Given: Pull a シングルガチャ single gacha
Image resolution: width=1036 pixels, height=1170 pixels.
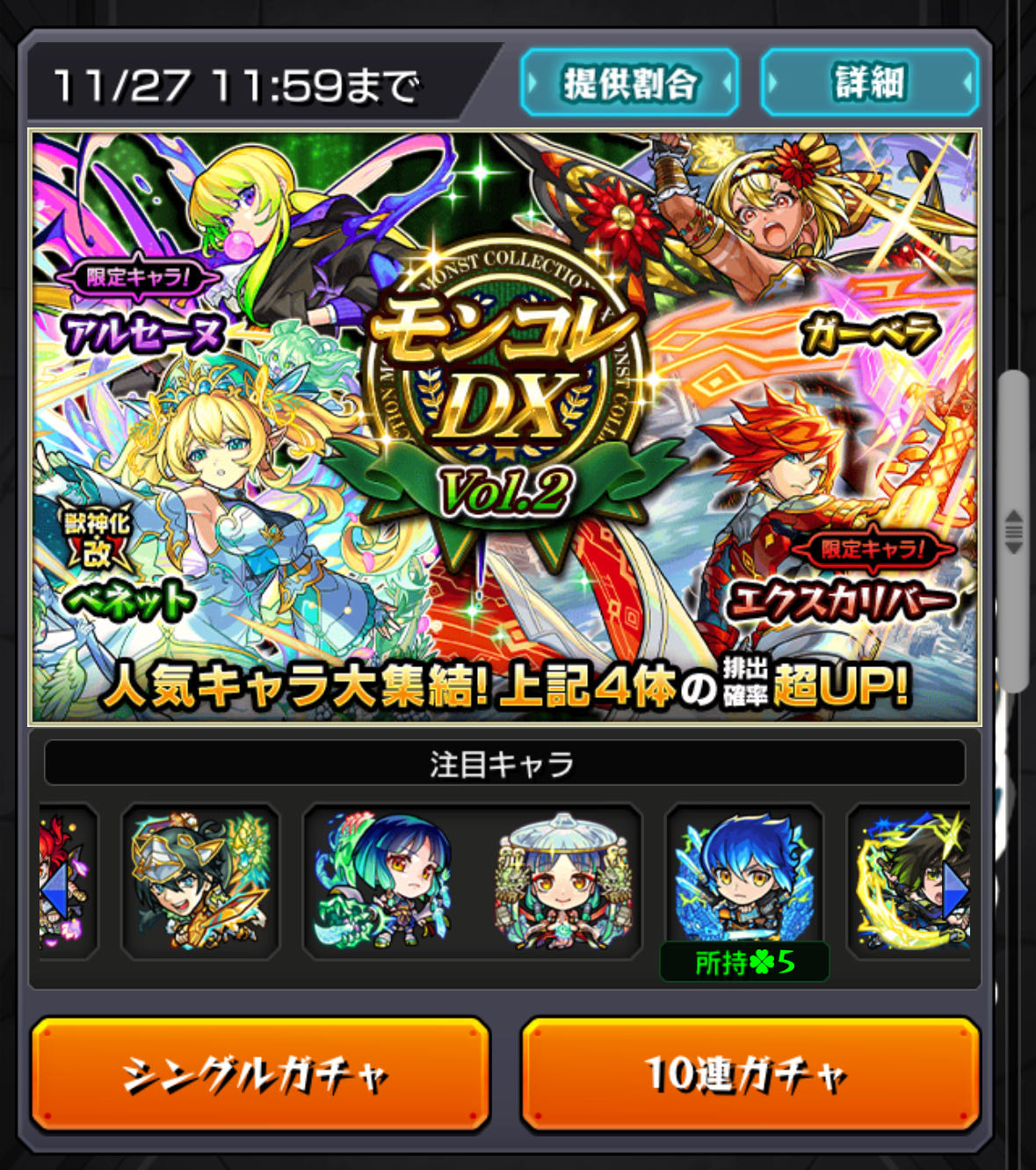Looking at the screenshot, I should 260,1073.
